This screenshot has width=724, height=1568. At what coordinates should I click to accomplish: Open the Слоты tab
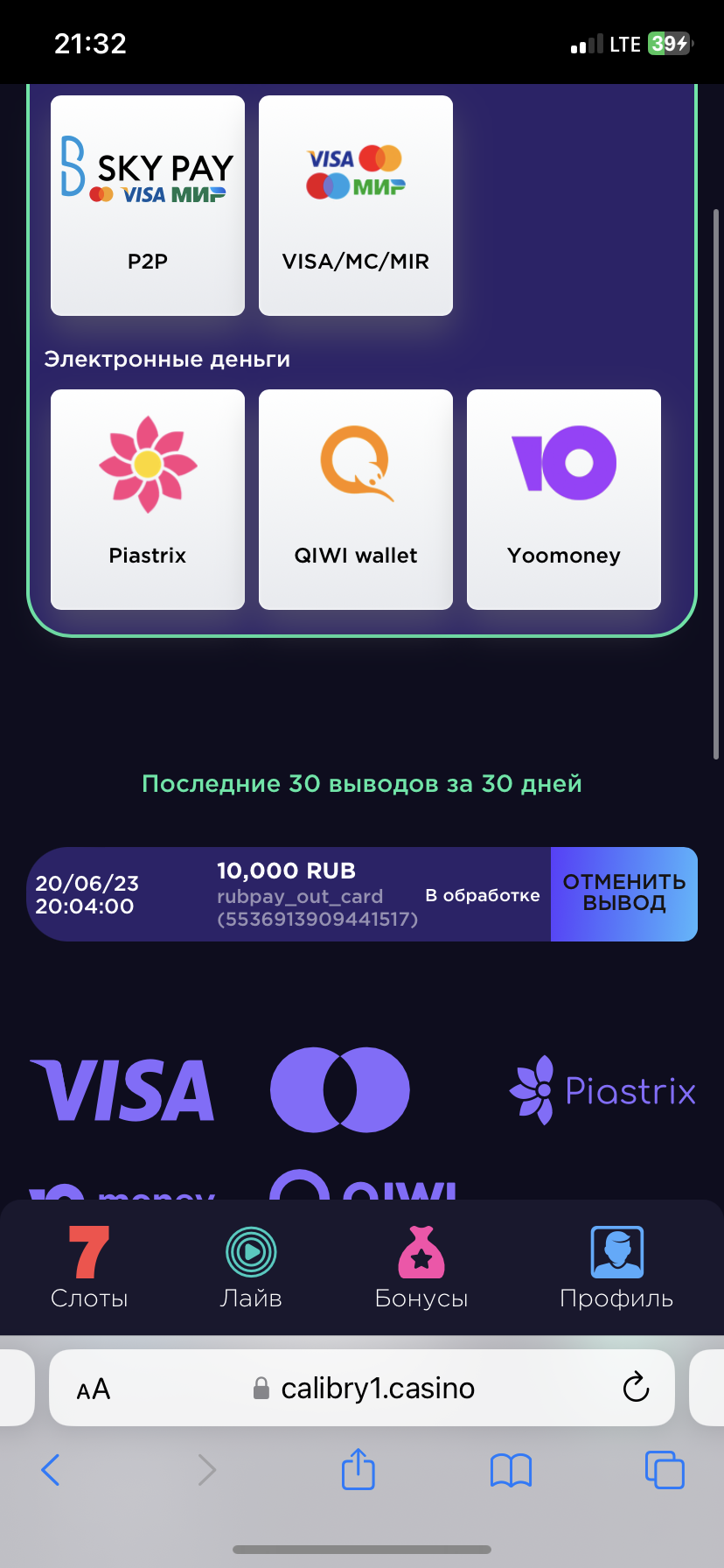pyautogui.click(x=89, y=1266)
